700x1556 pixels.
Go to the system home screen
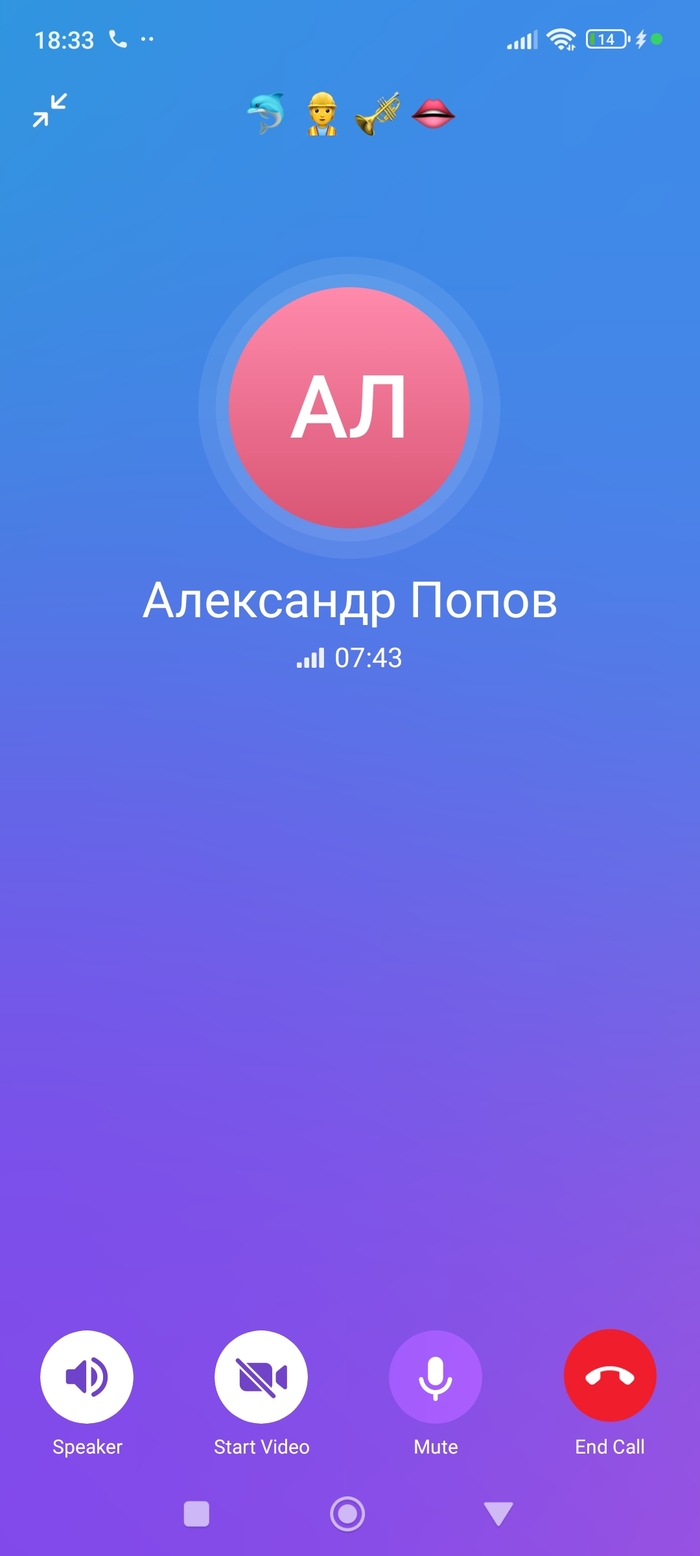pos(348,1514)
